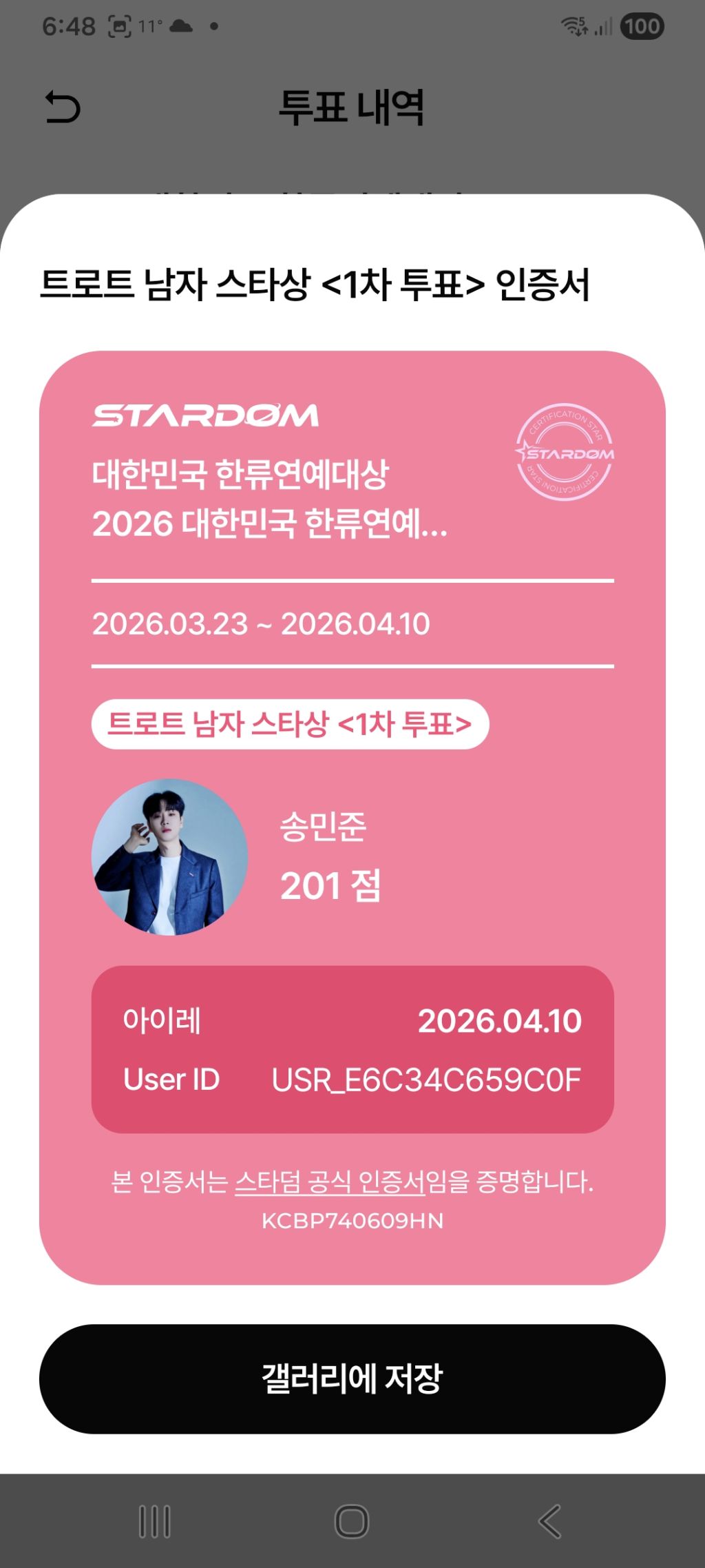Tap the system back button
The image size is (705, 1568).
549,1521
